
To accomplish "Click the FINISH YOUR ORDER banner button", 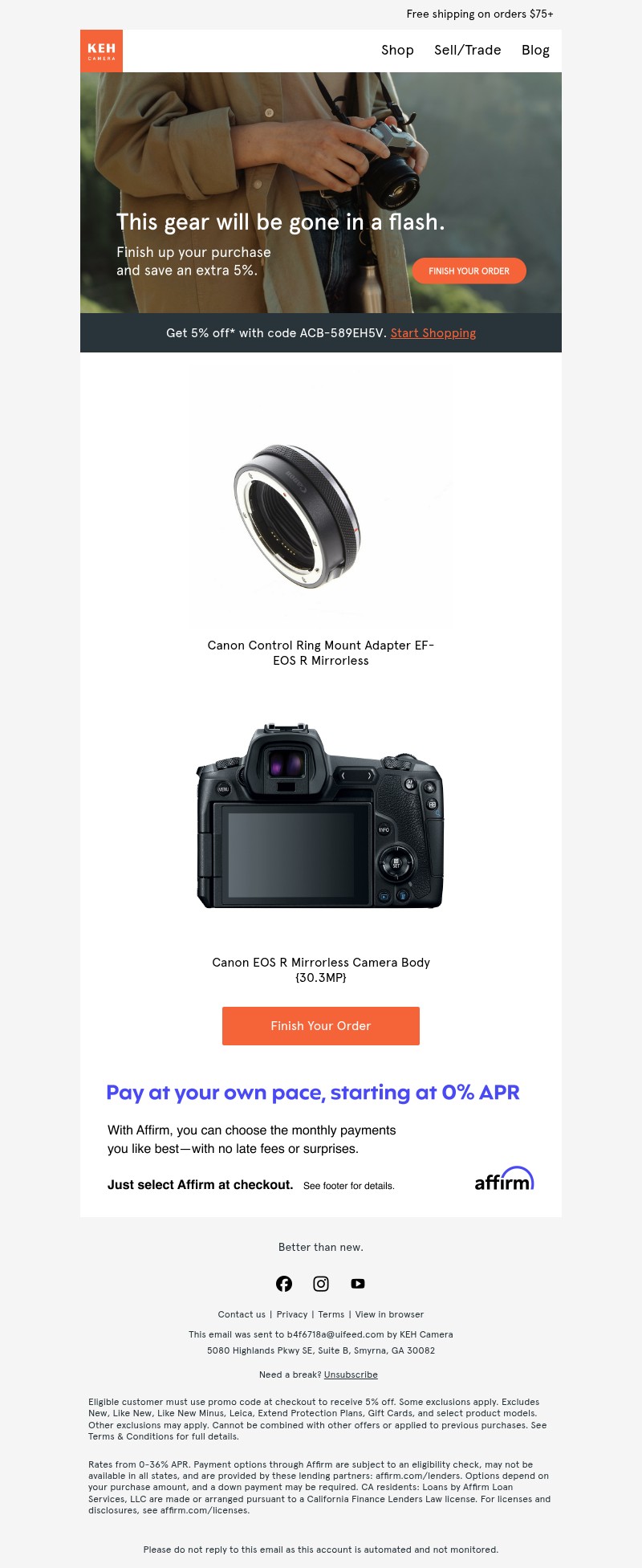I will [470, 271].
